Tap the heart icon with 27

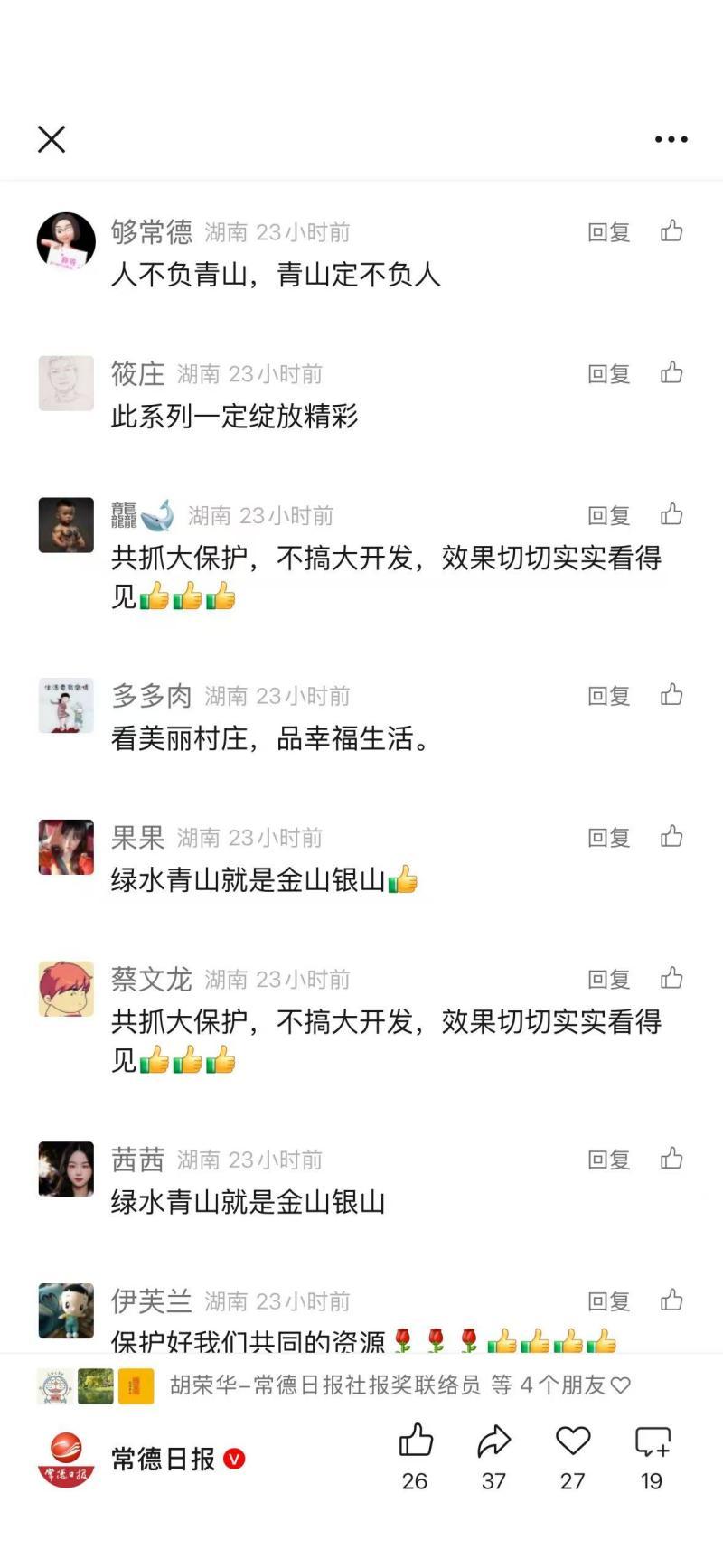572,1441
